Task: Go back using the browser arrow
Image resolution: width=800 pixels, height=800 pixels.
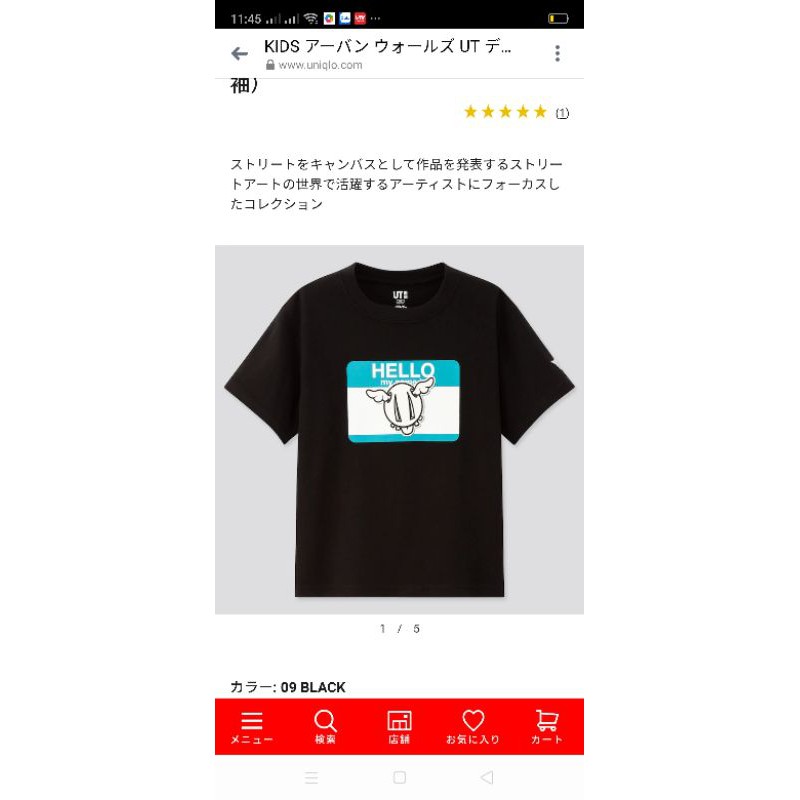Action: [239, 54]
